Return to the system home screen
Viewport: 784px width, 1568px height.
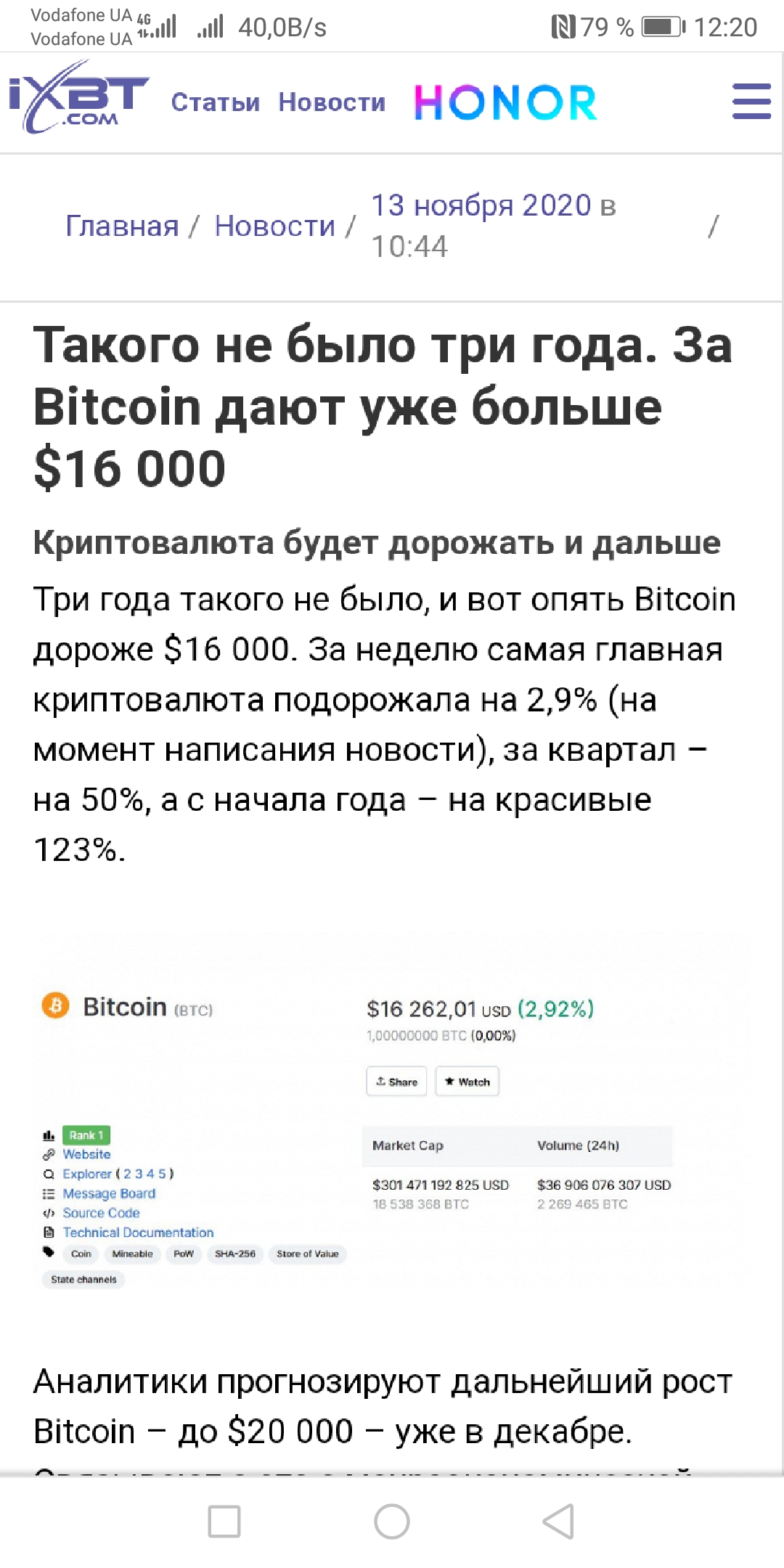click(392, 1522)
